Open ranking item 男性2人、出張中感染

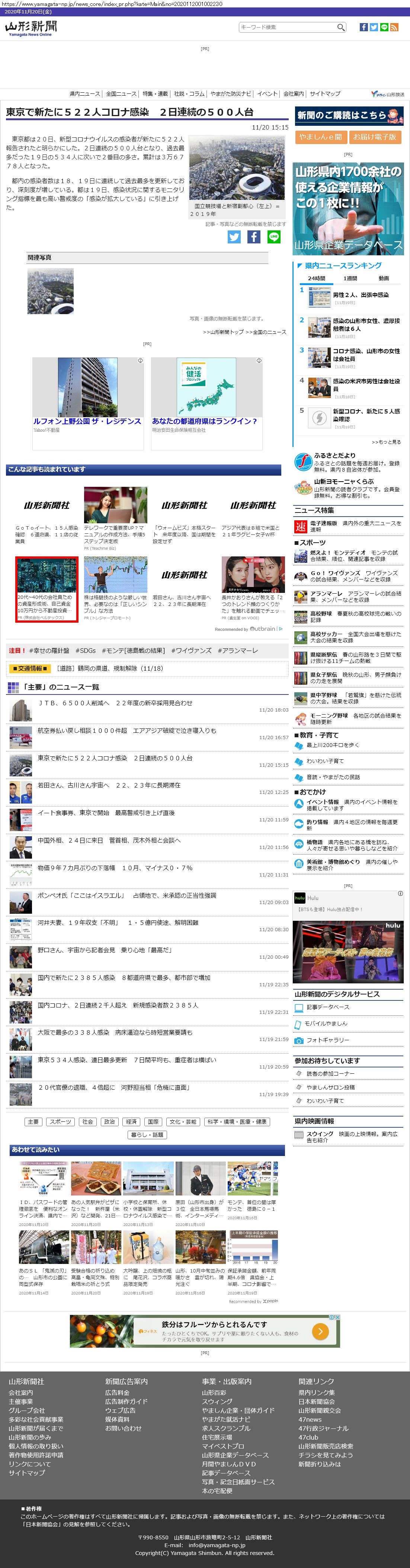pos(360,295)
